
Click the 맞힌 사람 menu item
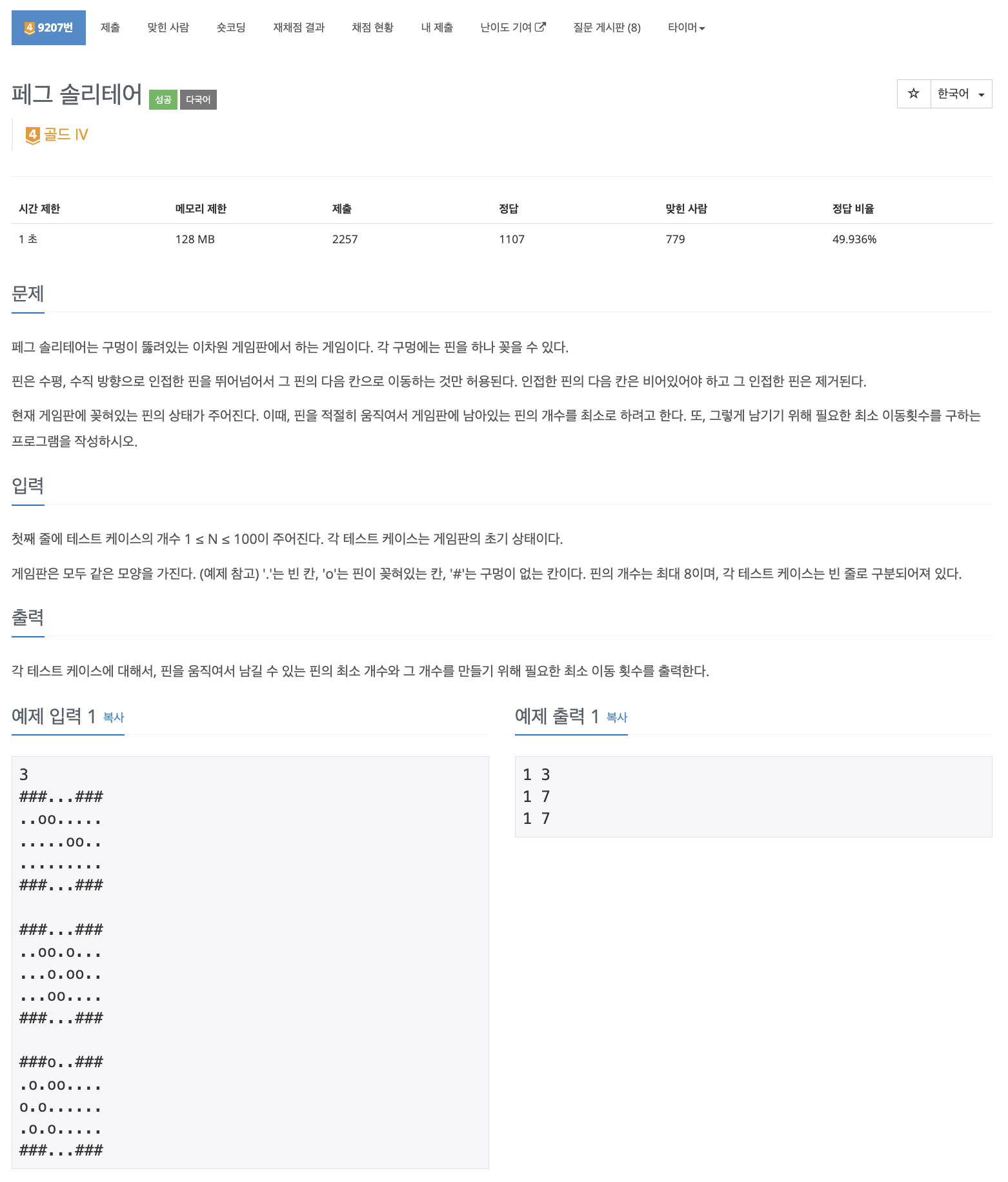point(167,28)
